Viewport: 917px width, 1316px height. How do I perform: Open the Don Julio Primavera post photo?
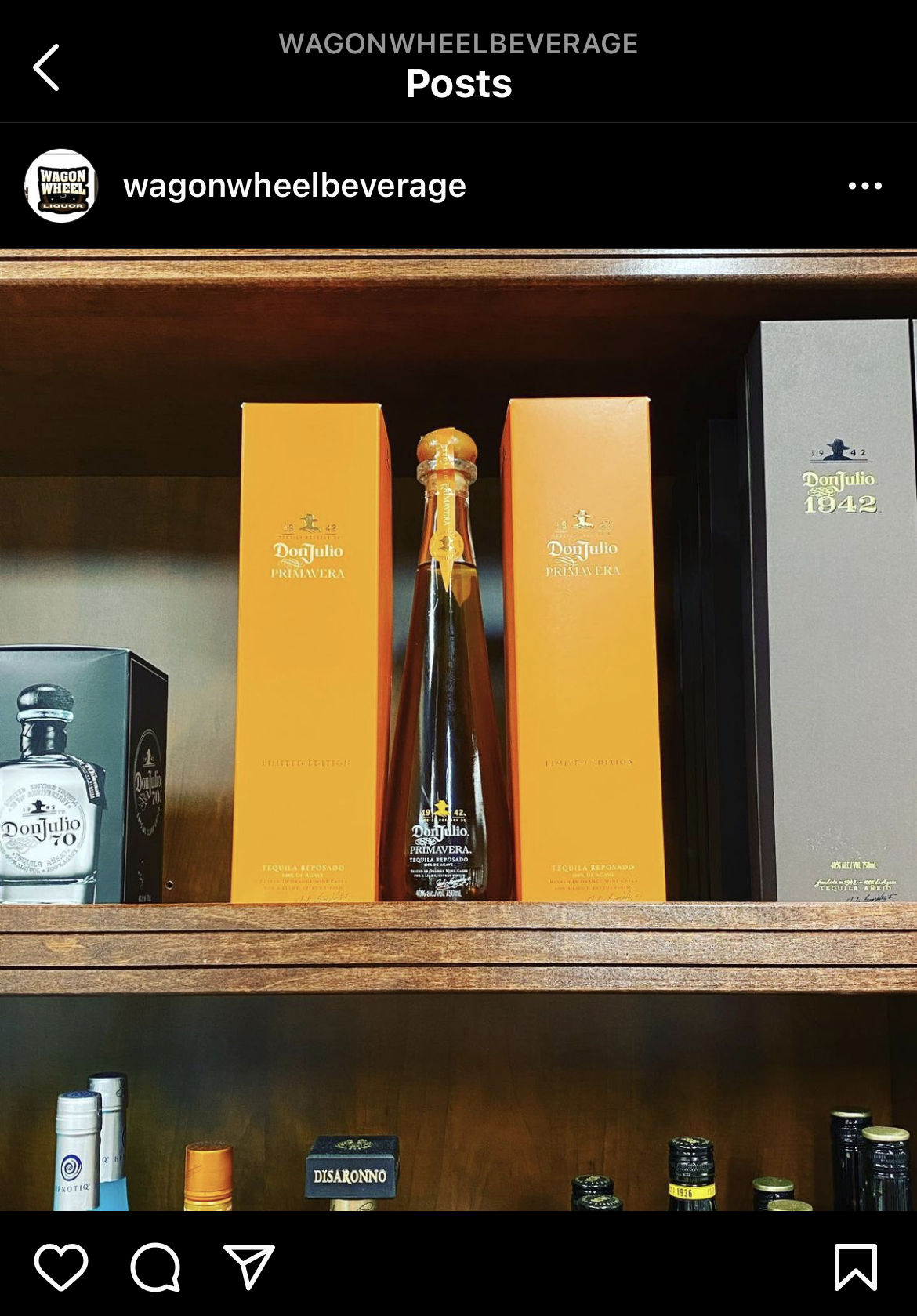point(458,729)
